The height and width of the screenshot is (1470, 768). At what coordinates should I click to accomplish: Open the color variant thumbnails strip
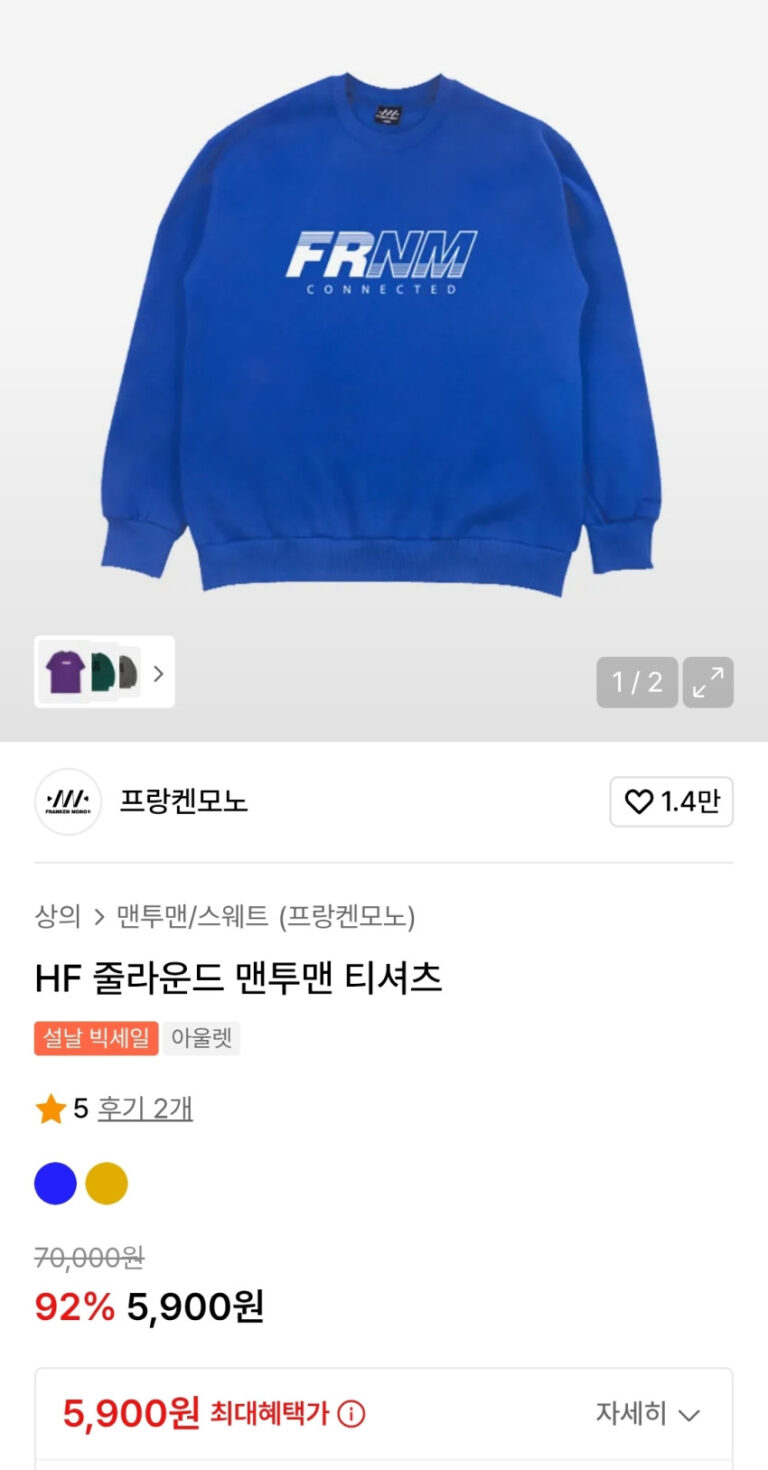104,672
